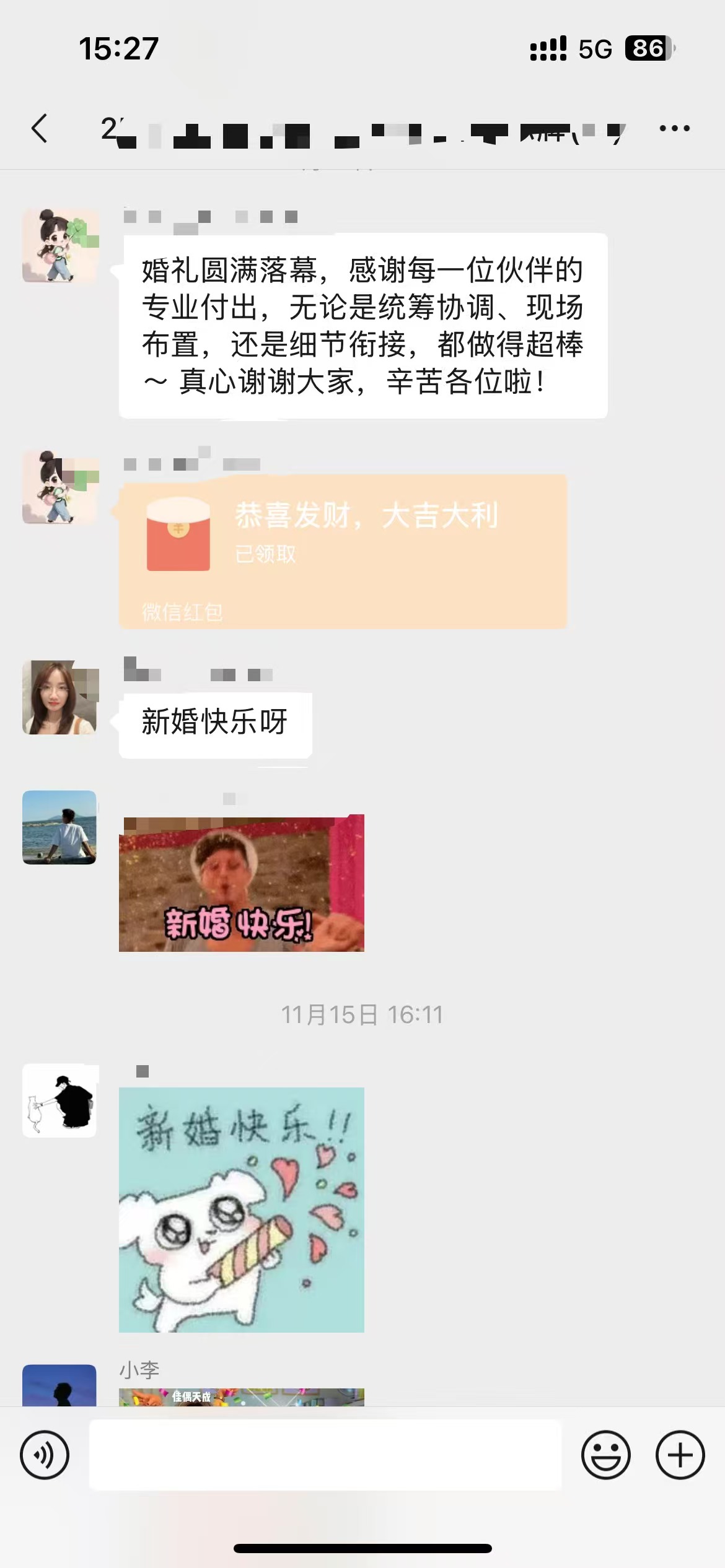The image size is (725, 1568).
Task: Switch to voice message input
Action: coord(45,1455)
